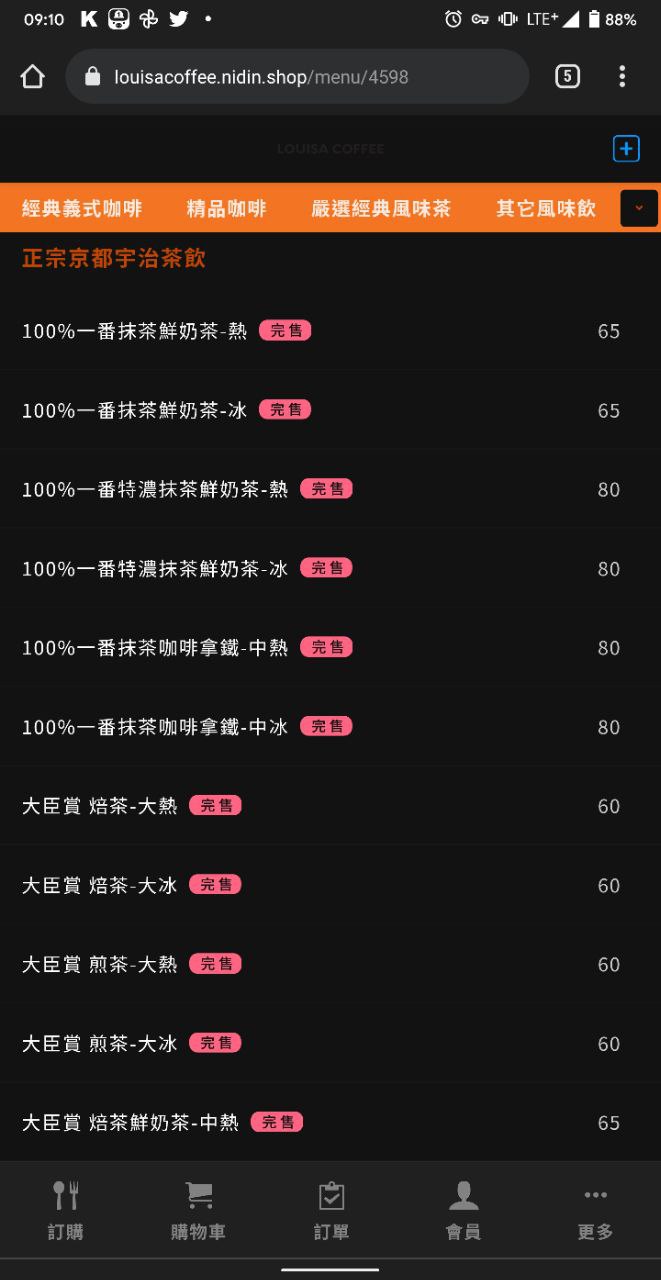
Task: View 大臣賞 焙茶鮮奶茶-中熱 item
Action: 330,1122
